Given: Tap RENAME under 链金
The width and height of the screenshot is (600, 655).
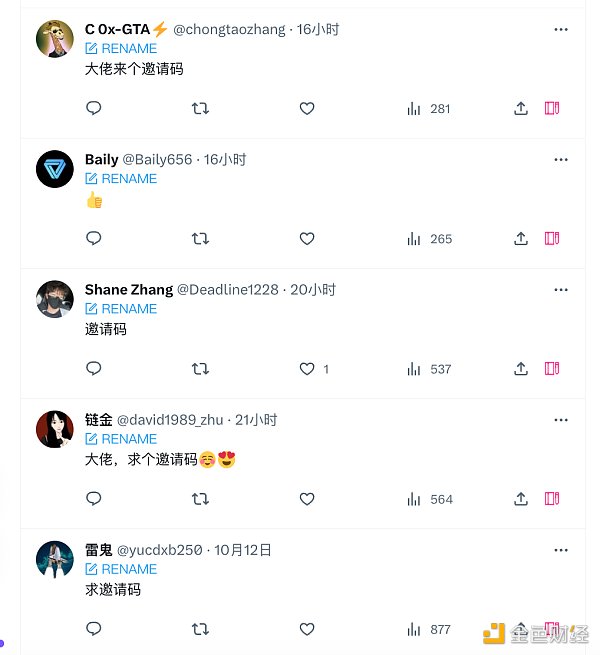Looking at the screenshot, I should [x=121, y=438].
